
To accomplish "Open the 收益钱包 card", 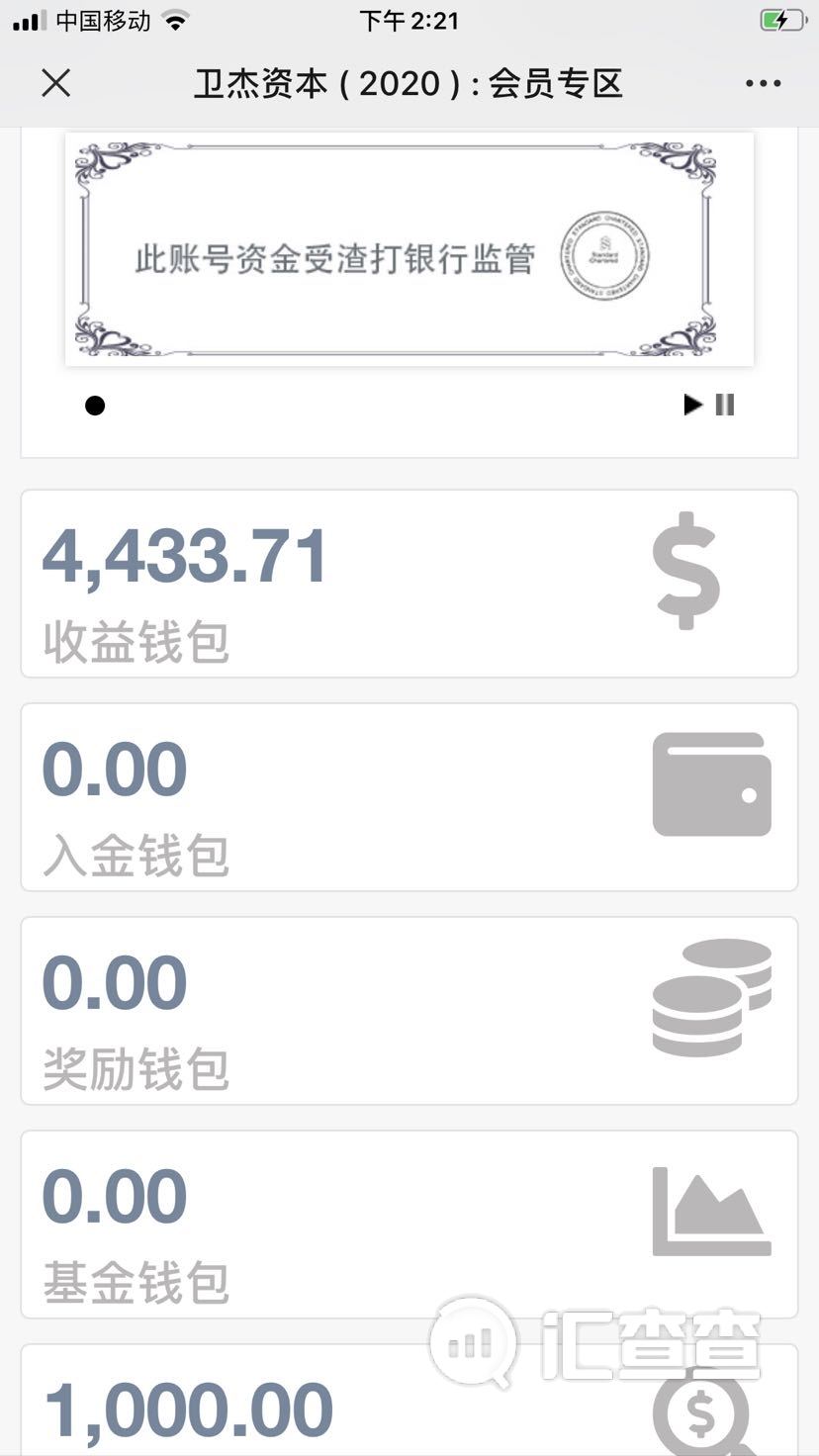I will pyautogui.click(x=409, y=584).
